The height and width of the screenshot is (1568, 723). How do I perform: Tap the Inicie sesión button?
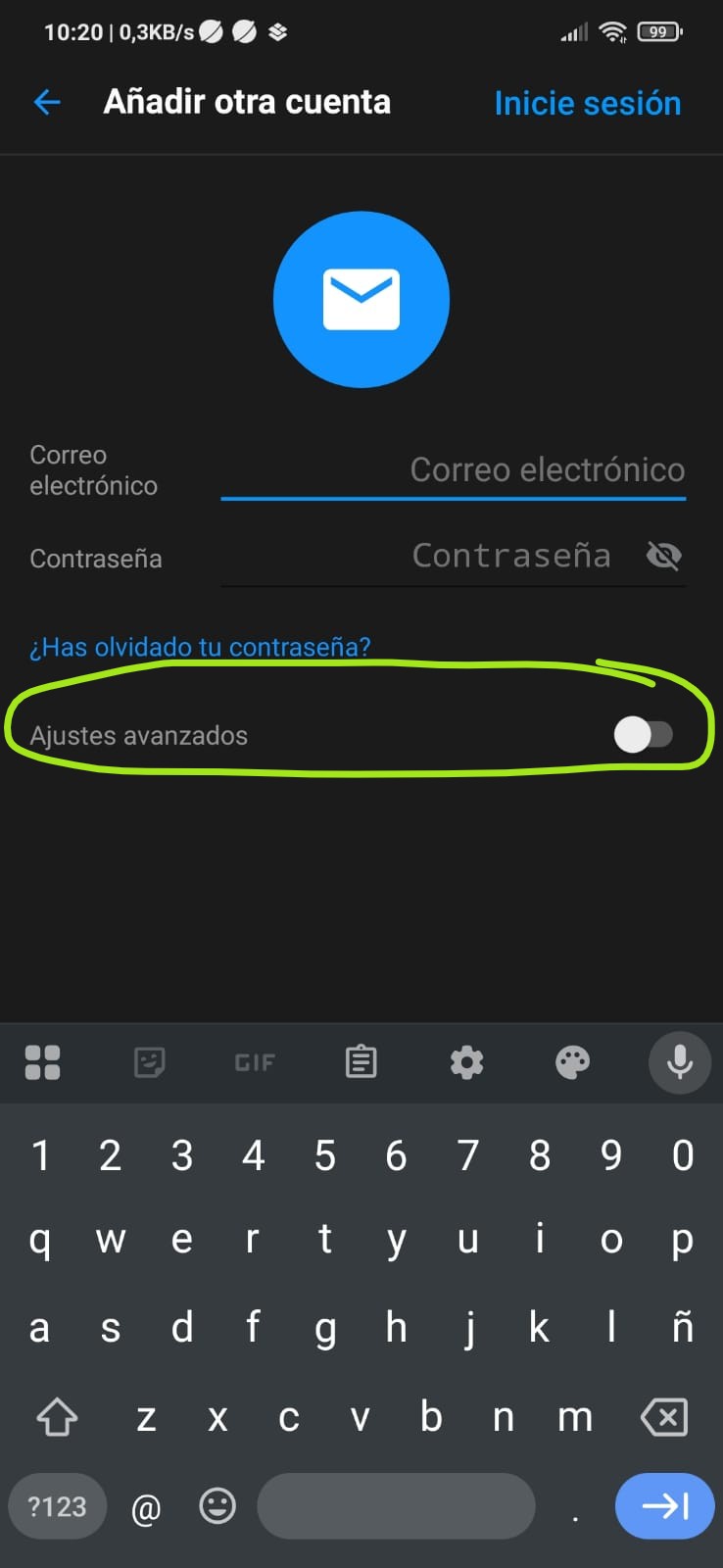click(587, 103)
